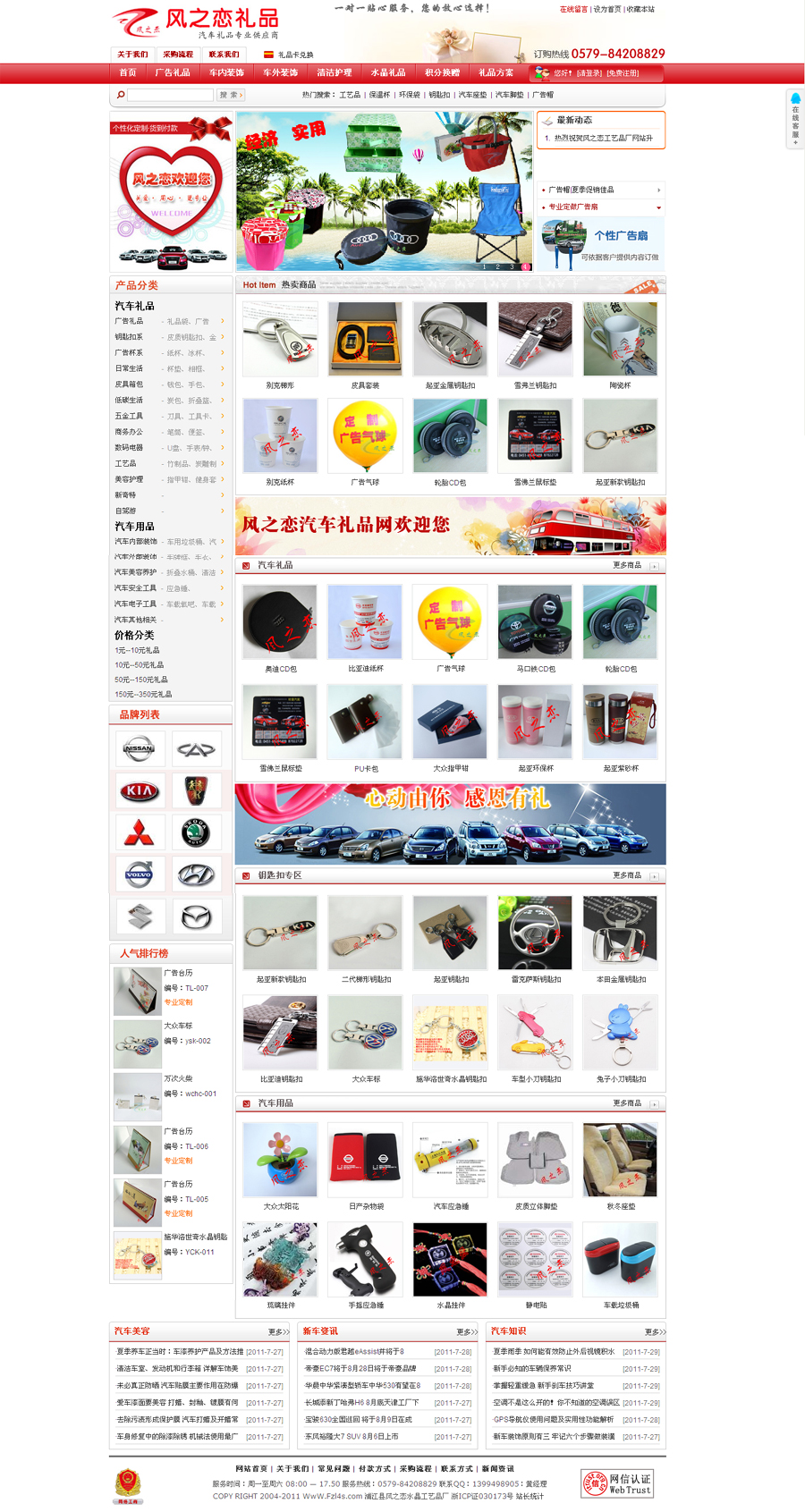
Task: Open the KIA brand logo tile
Action: point(139,790)
